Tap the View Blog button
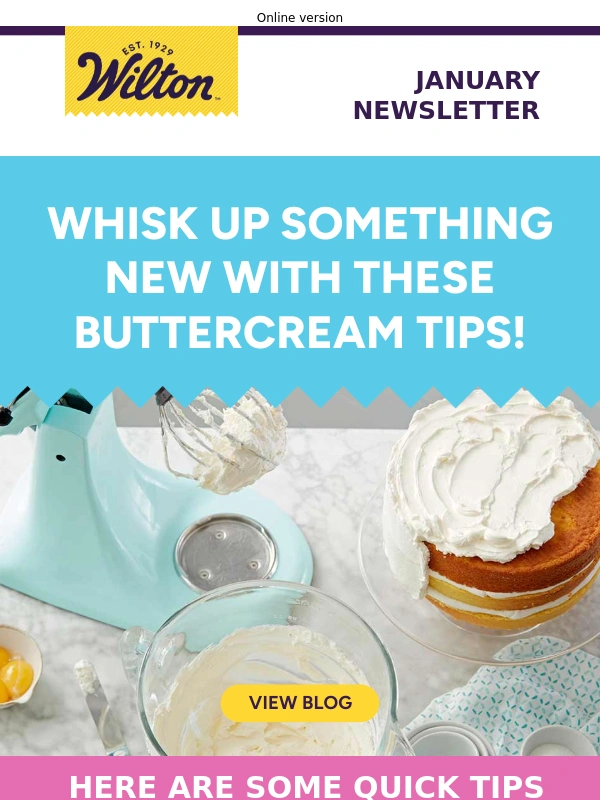Image resolution: width=600 pixels, height=800 pixels. [300, 703]
